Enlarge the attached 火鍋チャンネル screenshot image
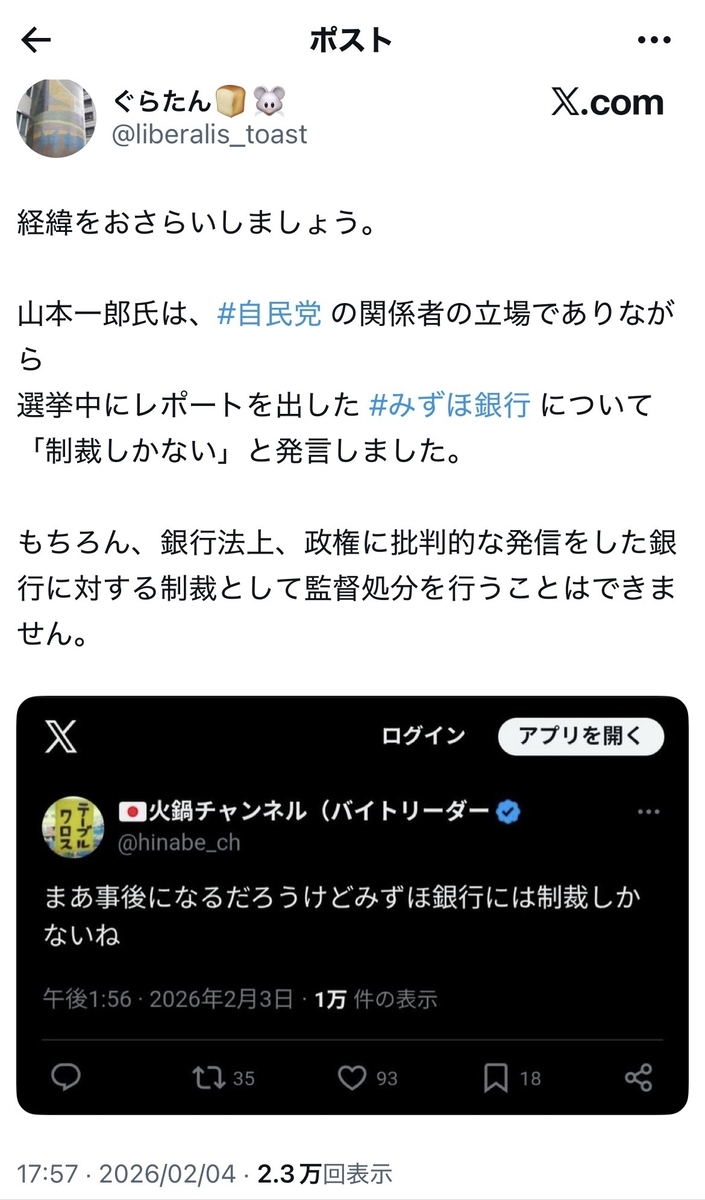This screenshot has width=705, height=1200. pos(352,905)
